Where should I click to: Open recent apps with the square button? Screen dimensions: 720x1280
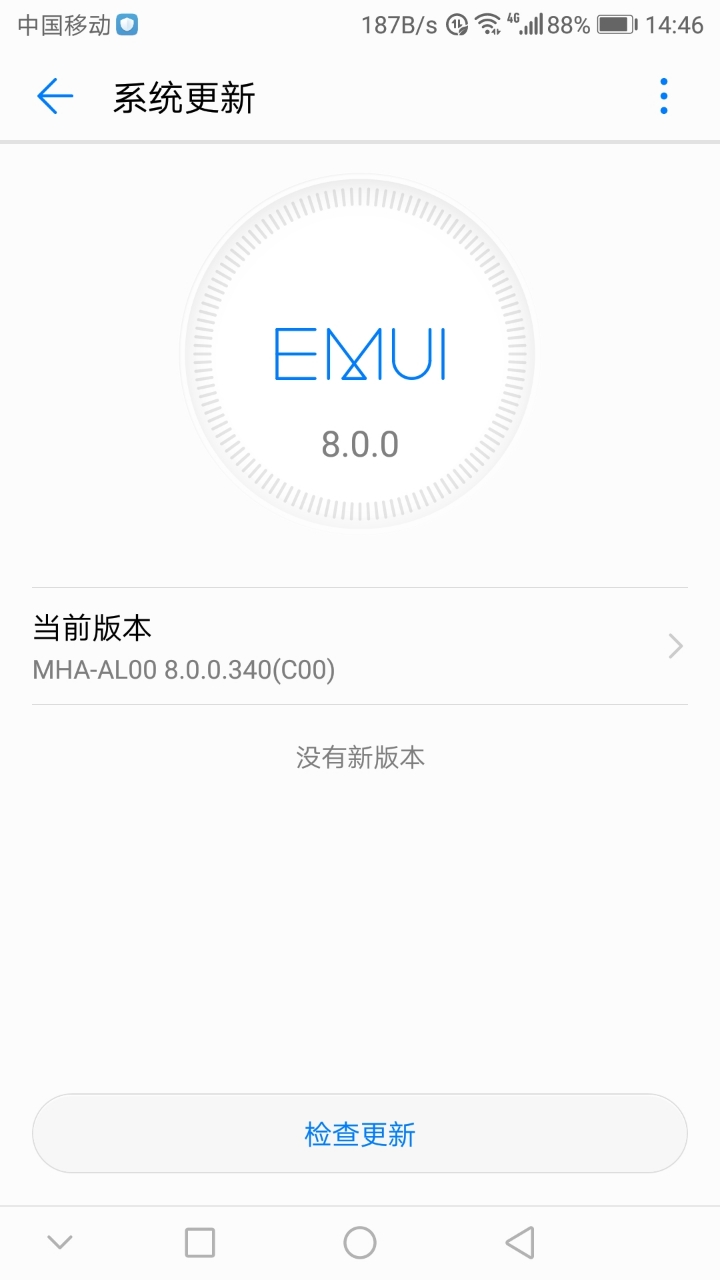[200, 1243]
